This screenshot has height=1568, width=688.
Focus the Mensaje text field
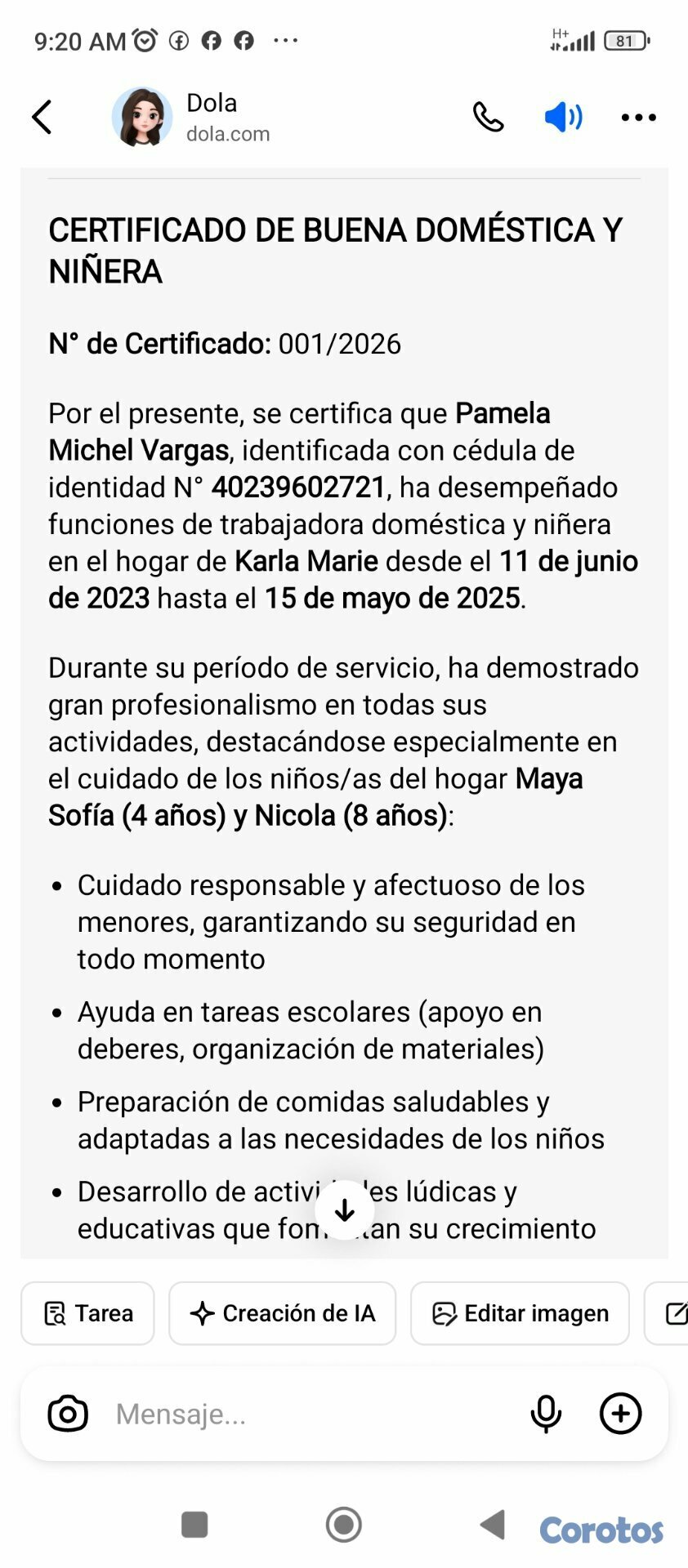(310, 1414)
